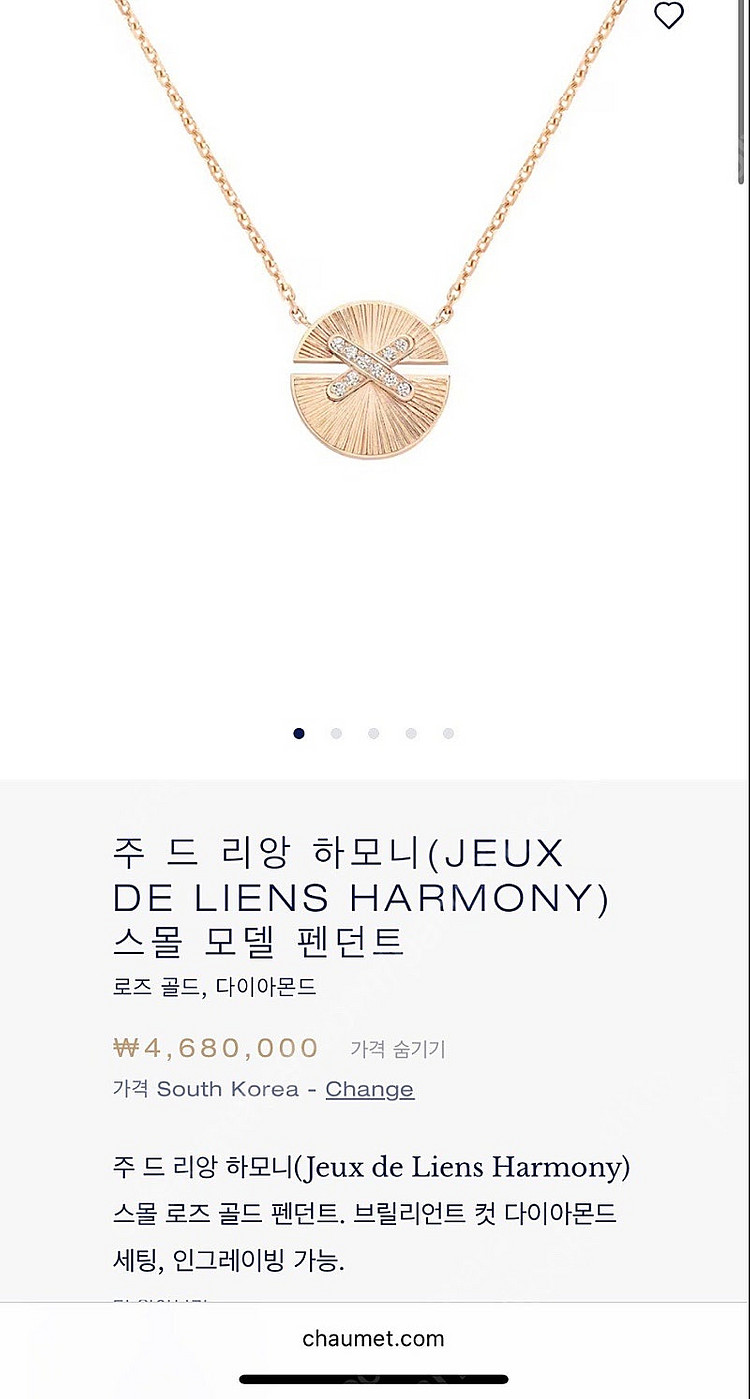Tap the Change country link
The image size is (750, 1399).
point(369,1089)
